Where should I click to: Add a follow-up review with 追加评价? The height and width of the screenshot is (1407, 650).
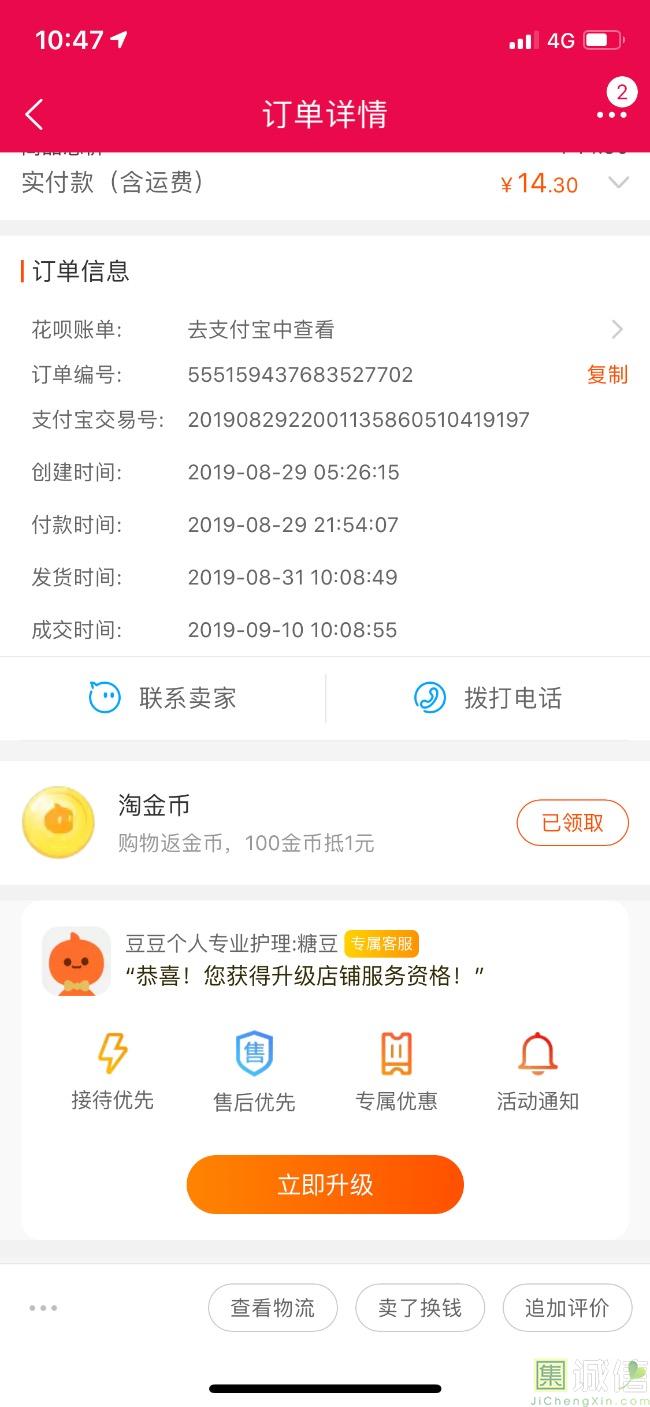click(x=567, y=1308)
